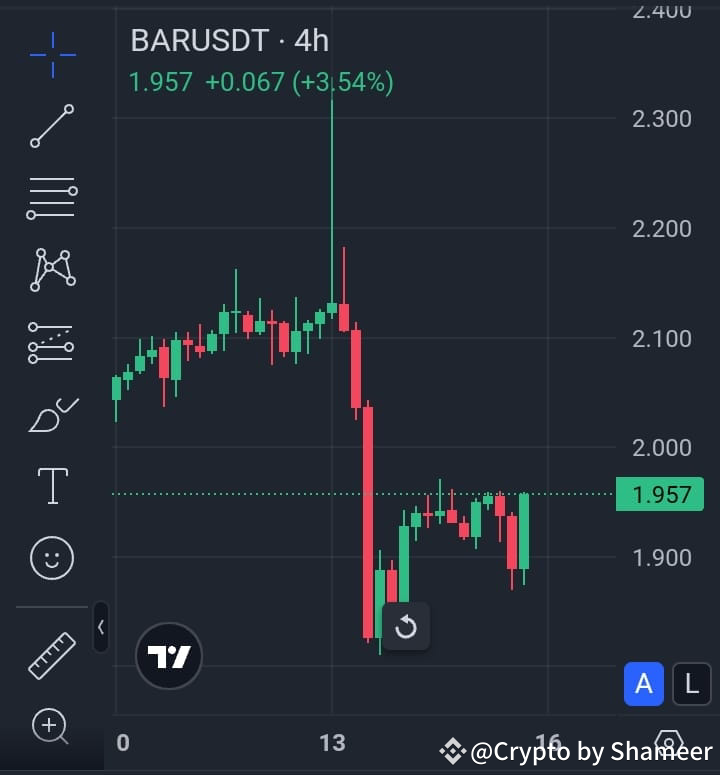Select the trend line drawing tool
This screenshot has height=775, width=720.
(x=51, y=124)
